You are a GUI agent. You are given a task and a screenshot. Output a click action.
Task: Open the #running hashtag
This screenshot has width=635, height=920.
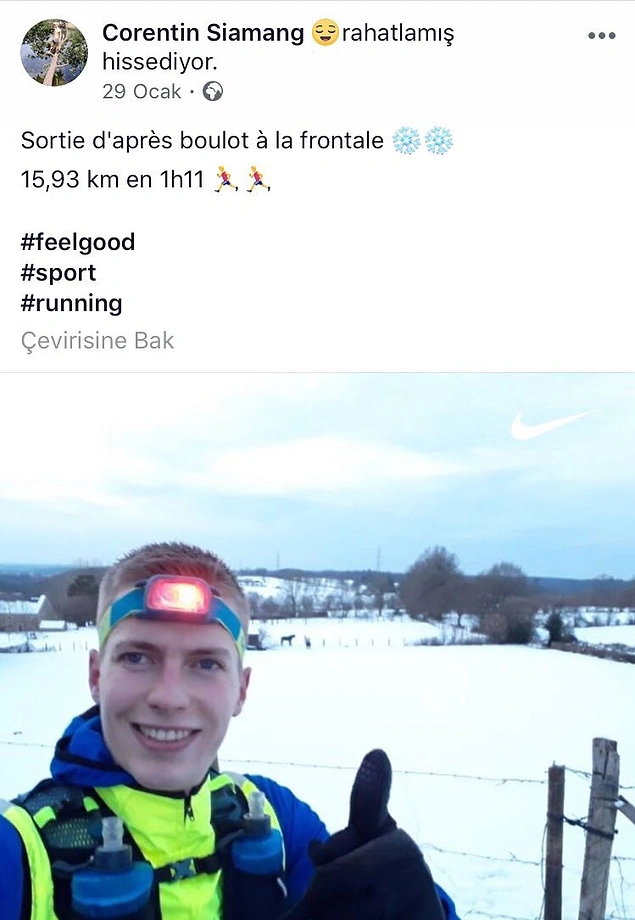pos(71,303)
